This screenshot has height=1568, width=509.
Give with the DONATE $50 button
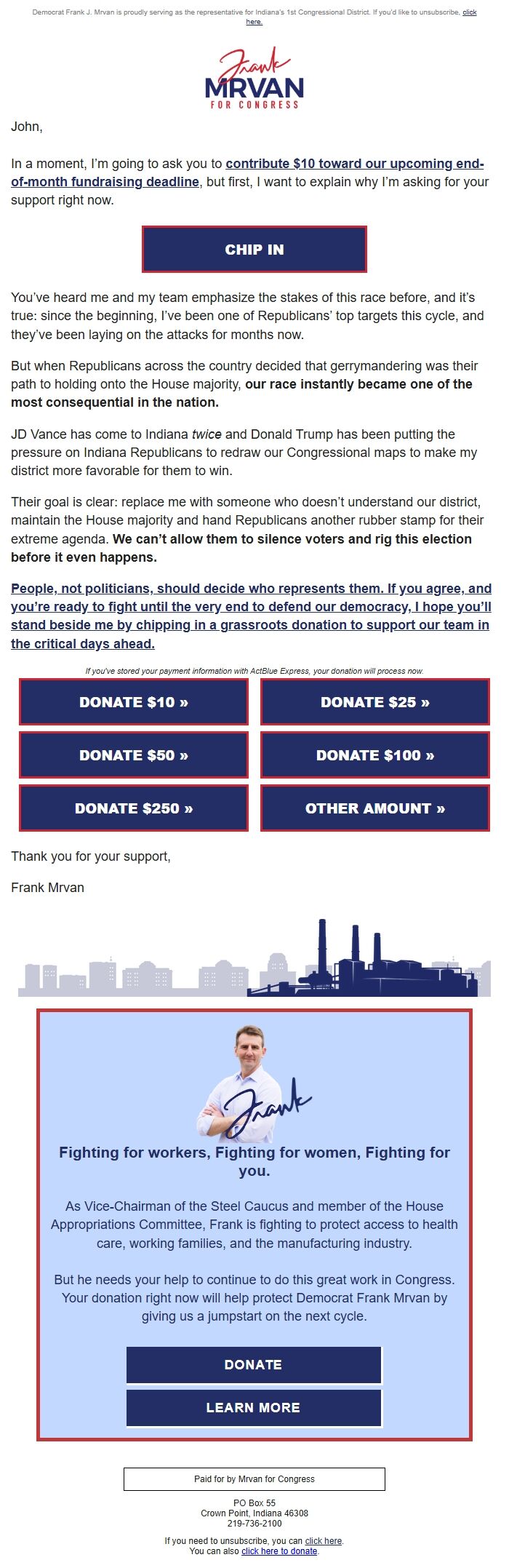point(134,755)
